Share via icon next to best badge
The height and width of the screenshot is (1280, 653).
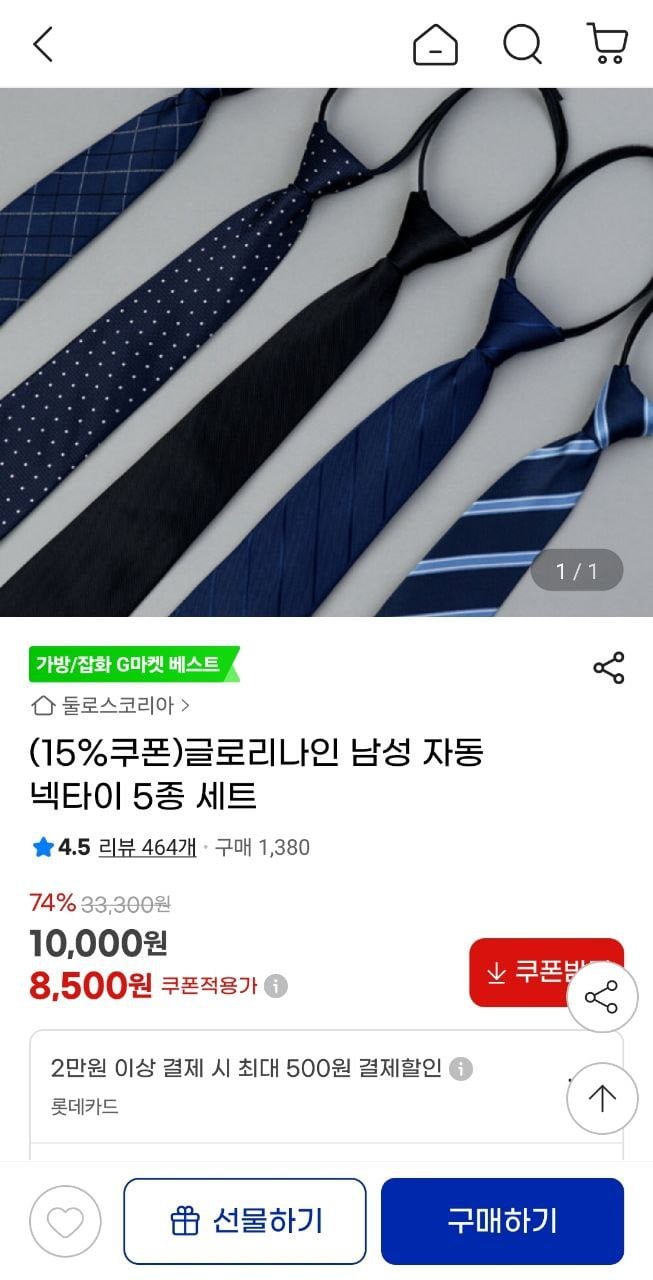(x=608, y=668)
